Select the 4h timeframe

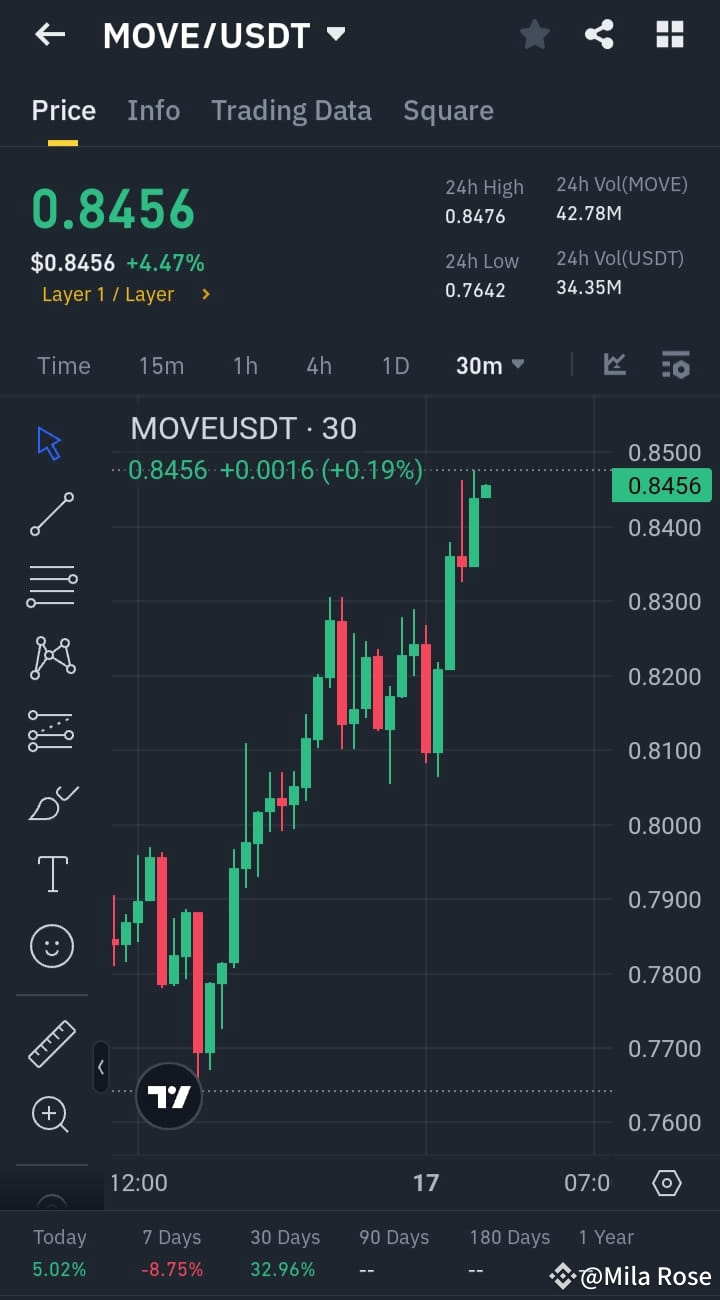coord(318,365)
